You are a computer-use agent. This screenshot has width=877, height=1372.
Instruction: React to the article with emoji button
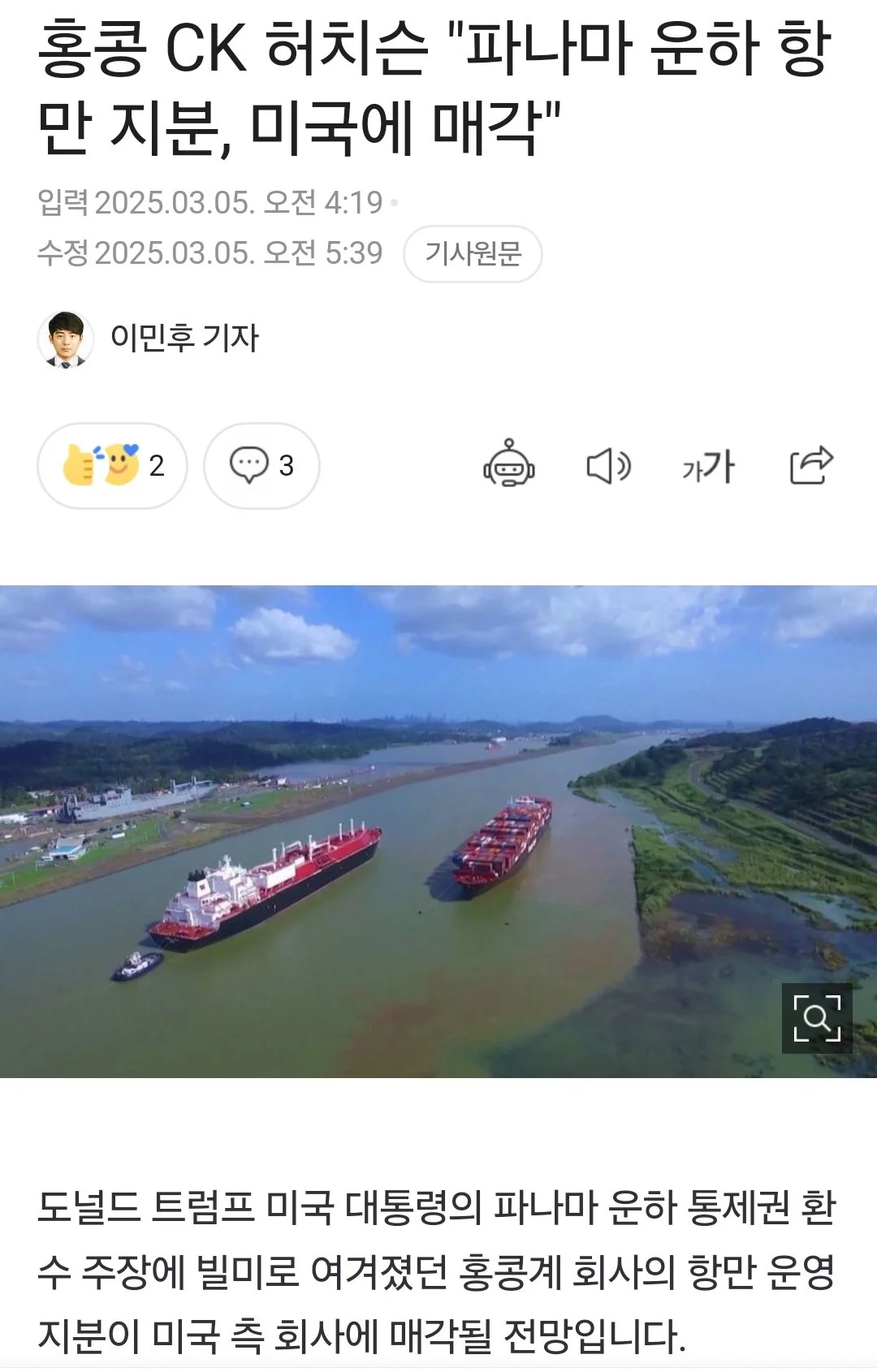112,466
